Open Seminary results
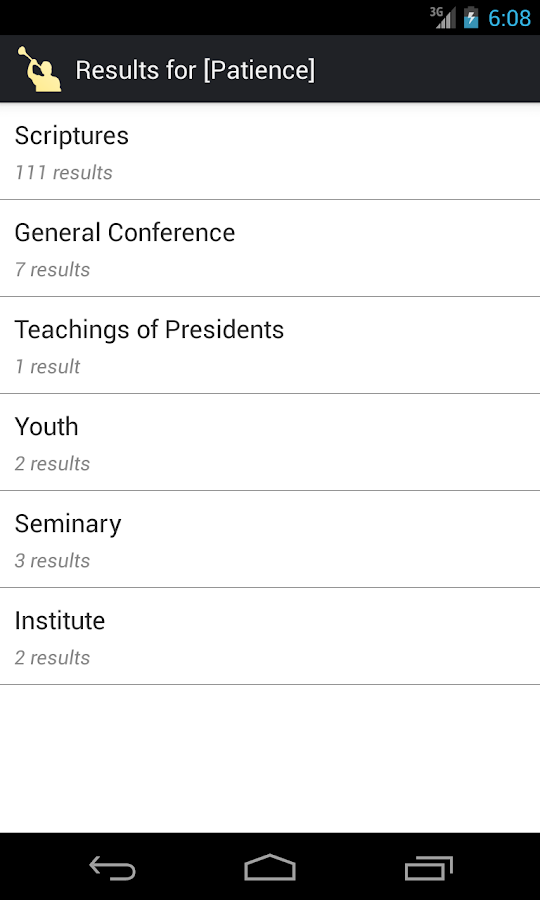Image resolution: width=540 pixels, height=900 pixels. tap(270, 540)
